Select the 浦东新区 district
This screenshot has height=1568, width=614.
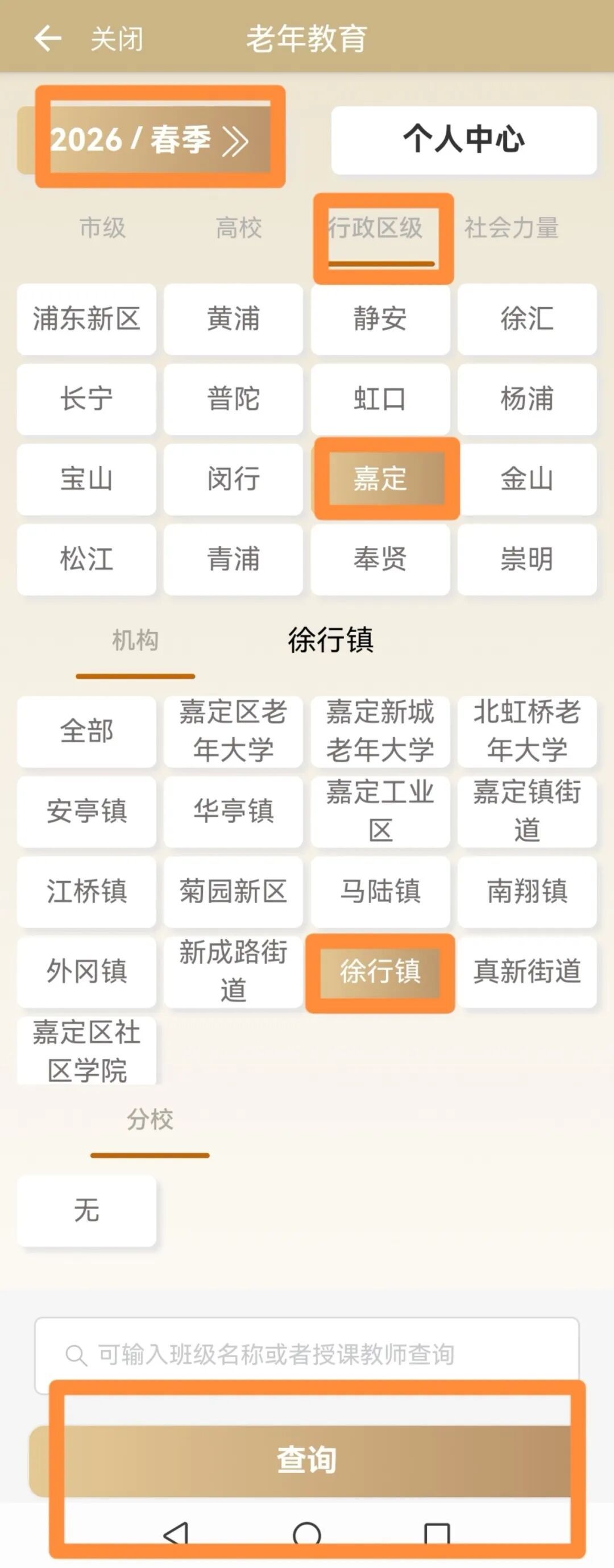pyautogui.click(x=86, y=319)
